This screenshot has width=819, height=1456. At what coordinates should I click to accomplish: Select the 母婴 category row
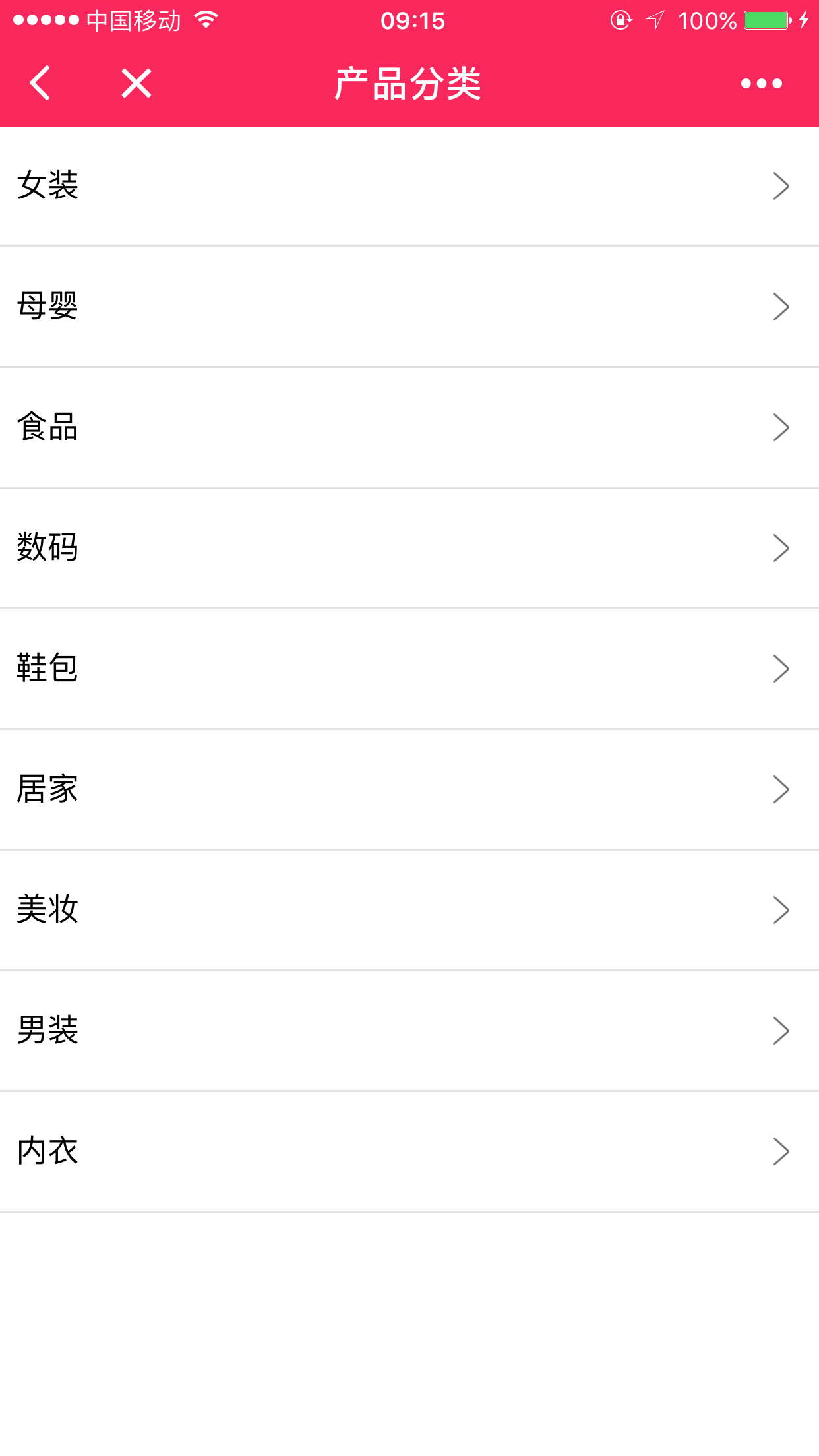[409, 307]
